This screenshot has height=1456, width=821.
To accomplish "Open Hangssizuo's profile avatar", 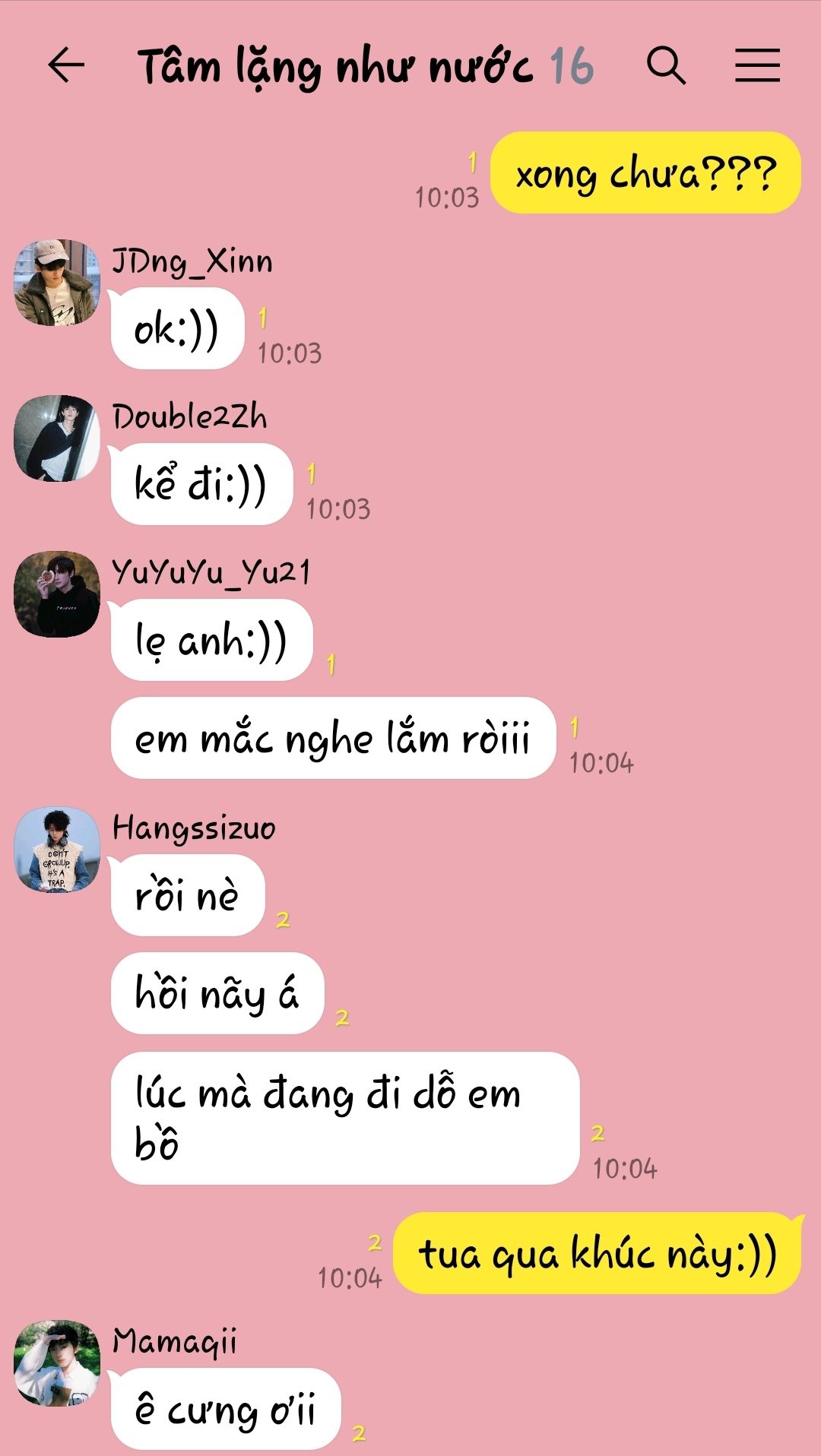I will point(57,850).
